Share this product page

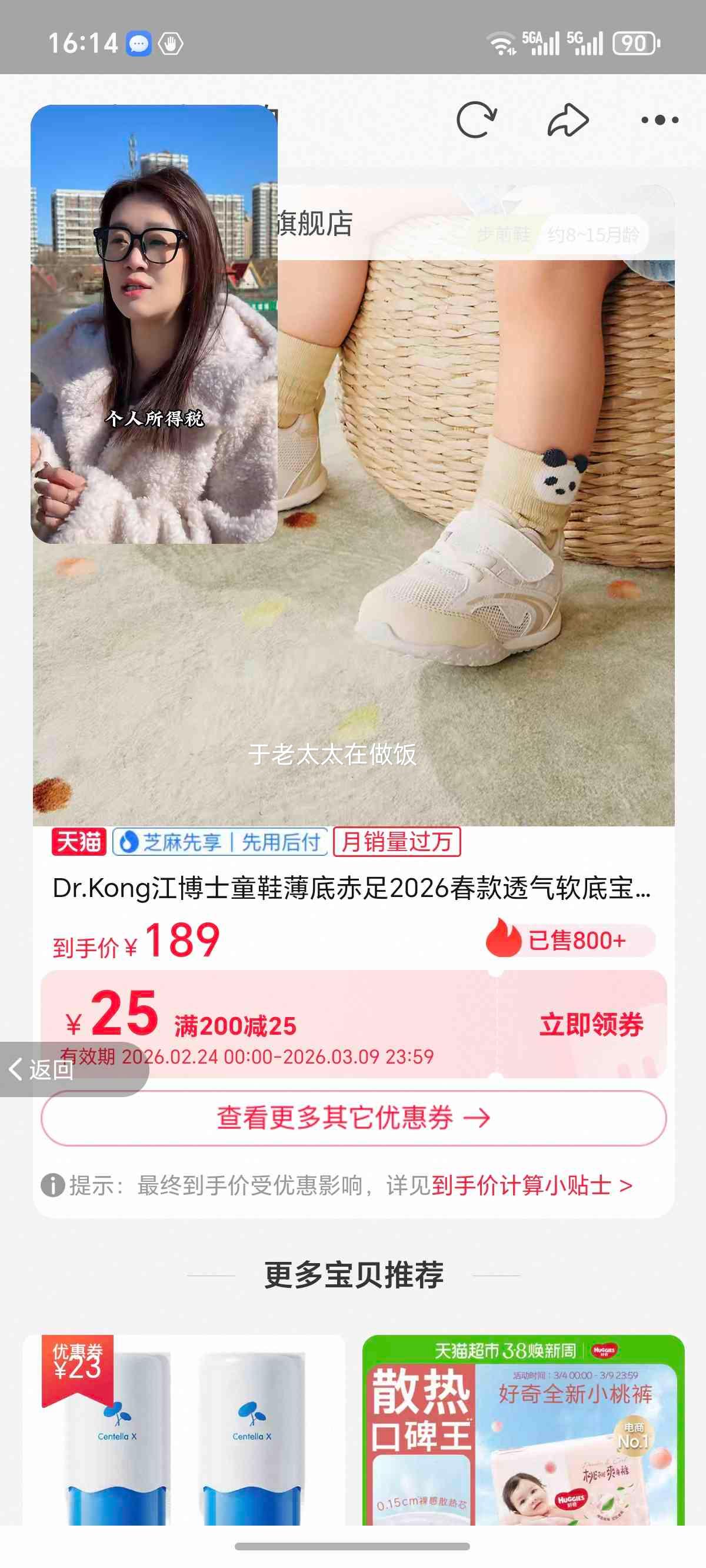coord(568,120)
